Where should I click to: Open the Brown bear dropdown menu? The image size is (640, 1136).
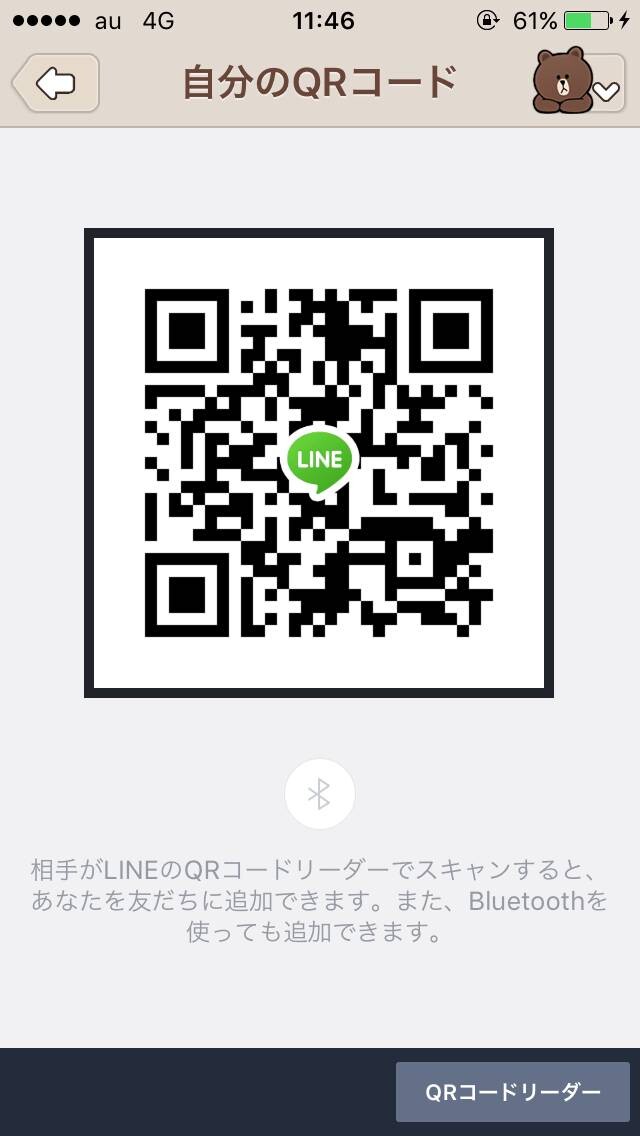coord(578,82)
